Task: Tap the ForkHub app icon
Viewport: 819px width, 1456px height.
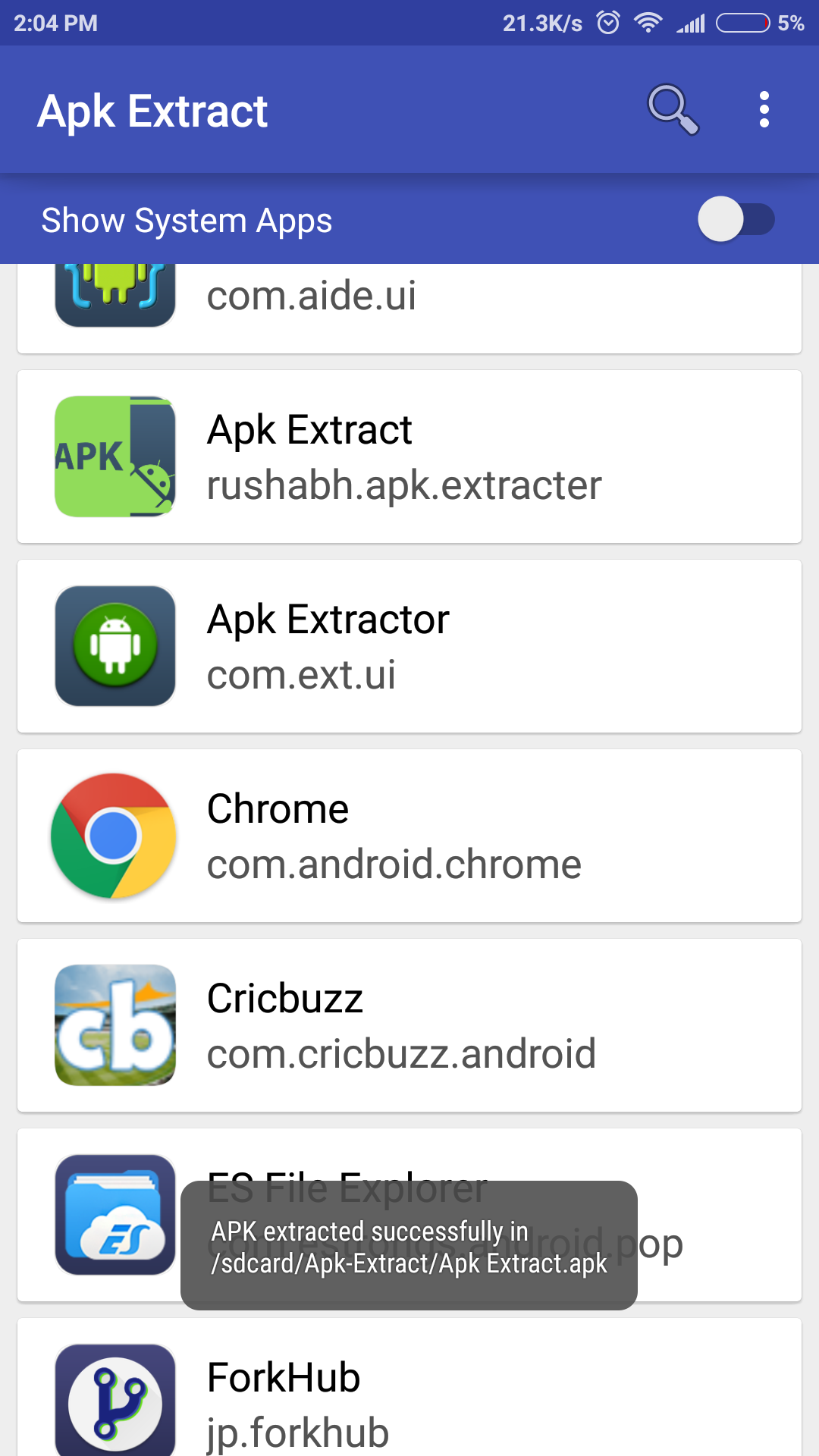Action: point(114,1402)
